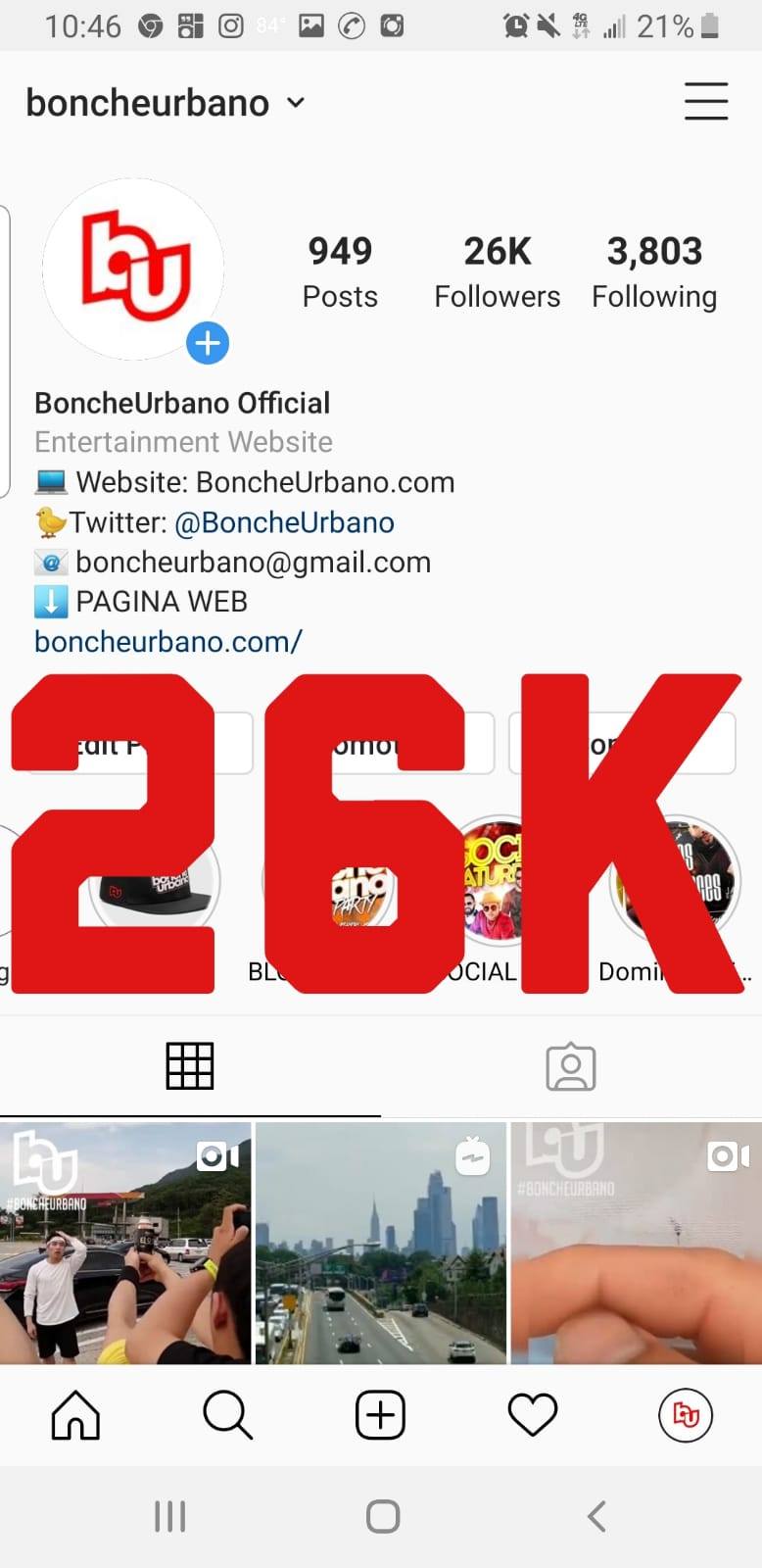Switch to the tagged photos tab

pos(570,1067)
